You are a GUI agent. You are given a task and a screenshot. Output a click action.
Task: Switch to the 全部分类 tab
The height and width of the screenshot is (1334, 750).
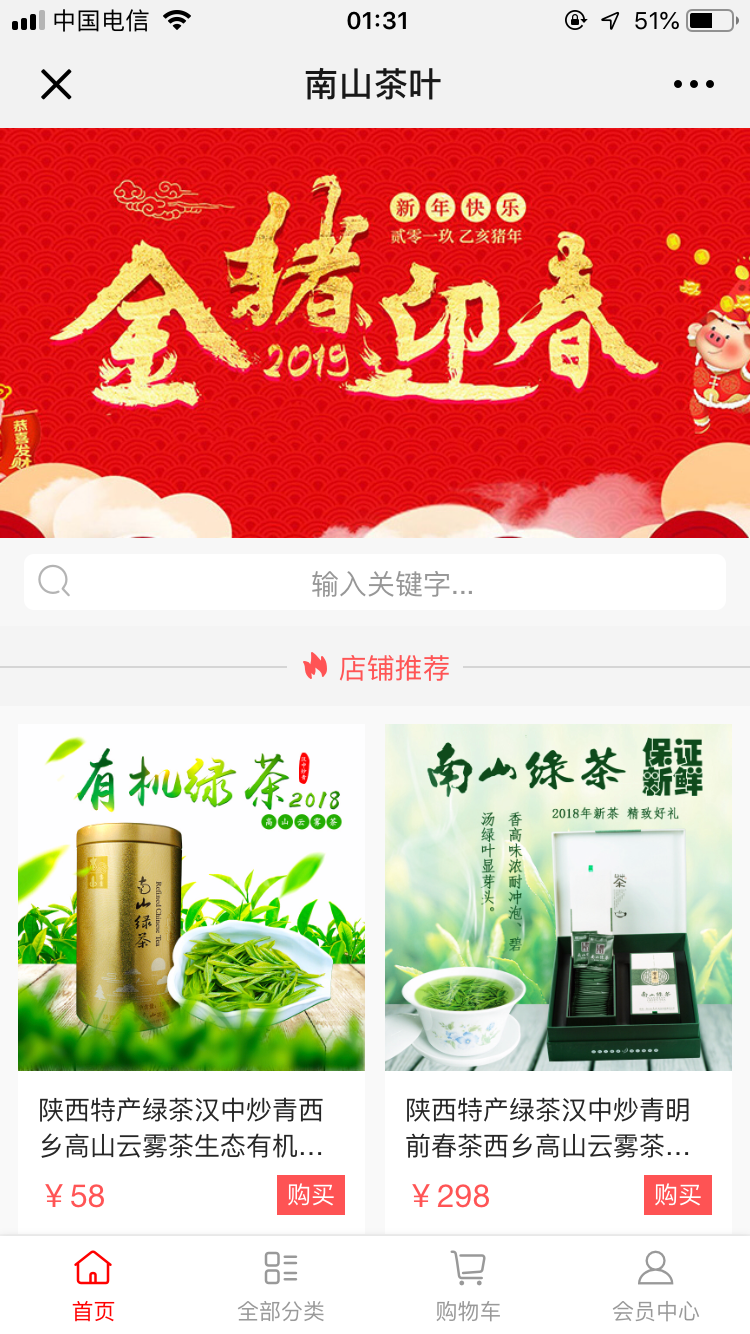tap(281, 1285)
